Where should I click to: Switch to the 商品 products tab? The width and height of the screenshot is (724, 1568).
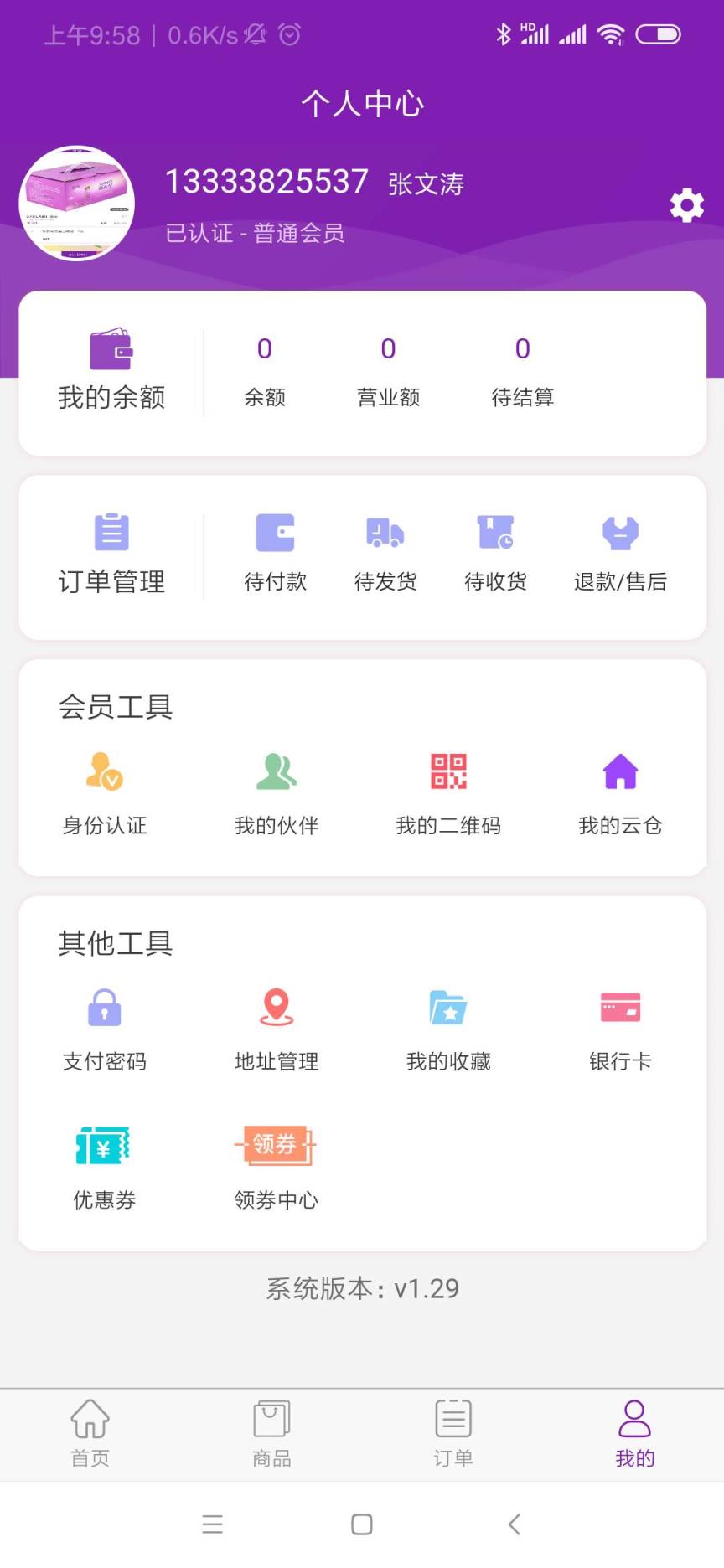tap(271, 1432)
